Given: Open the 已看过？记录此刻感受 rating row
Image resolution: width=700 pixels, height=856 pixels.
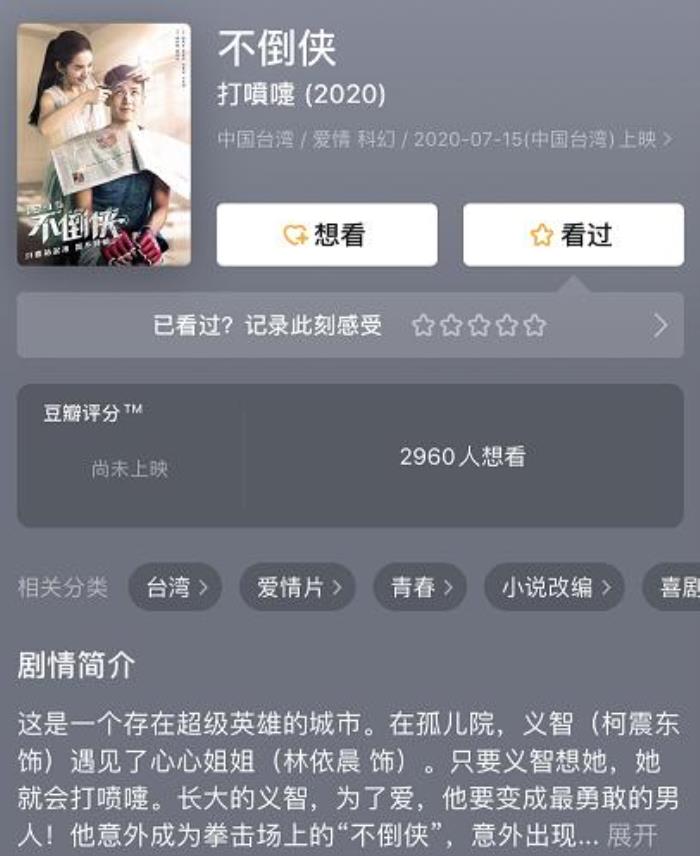Looking at the screenshot, I should click(x=350, y=325).
